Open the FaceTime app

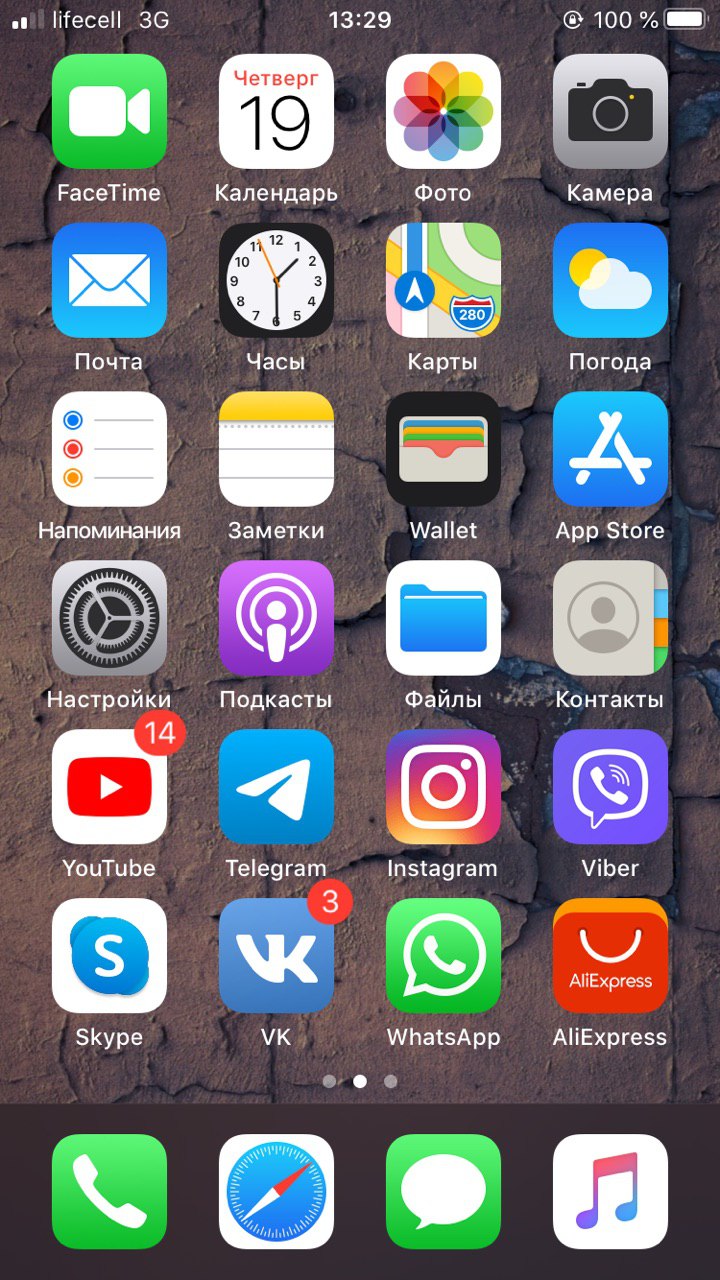coord(109,111)
